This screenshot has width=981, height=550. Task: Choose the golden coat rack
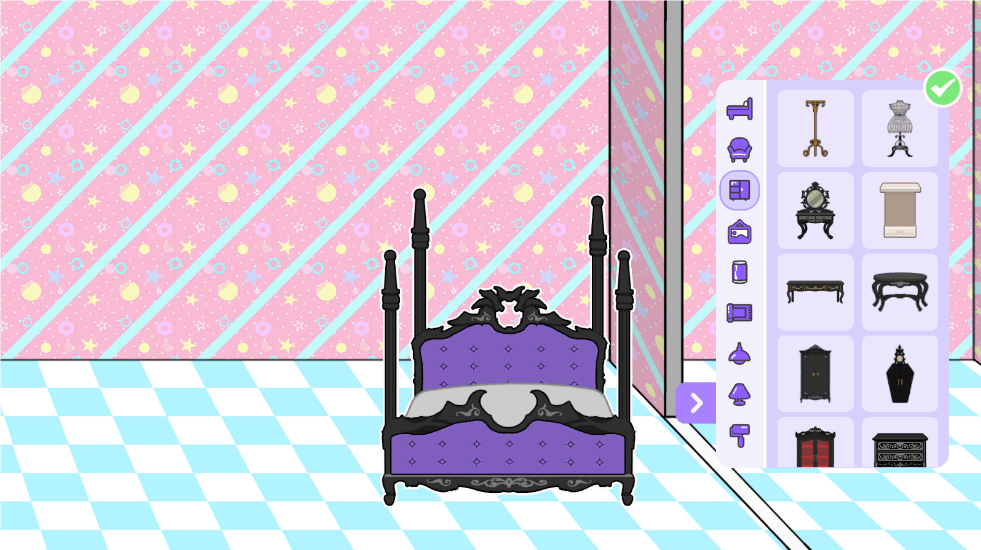[x=815, y=128]
